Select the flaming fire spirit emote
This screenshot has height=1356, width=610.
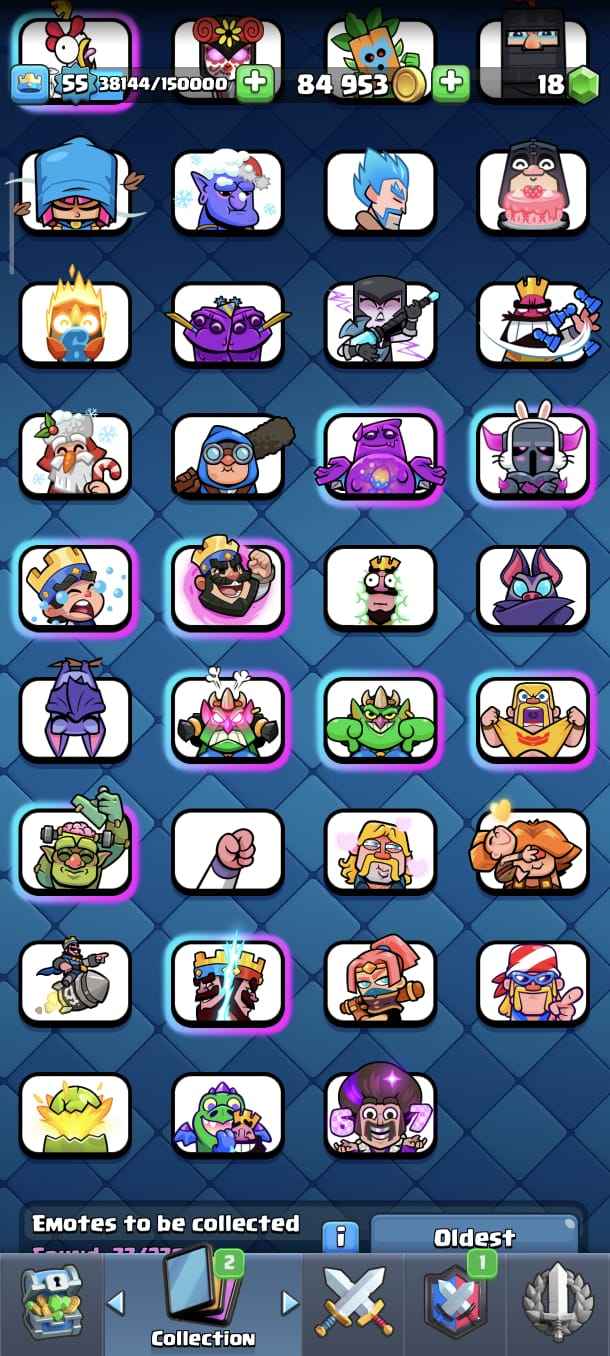(x=76, y=323)
